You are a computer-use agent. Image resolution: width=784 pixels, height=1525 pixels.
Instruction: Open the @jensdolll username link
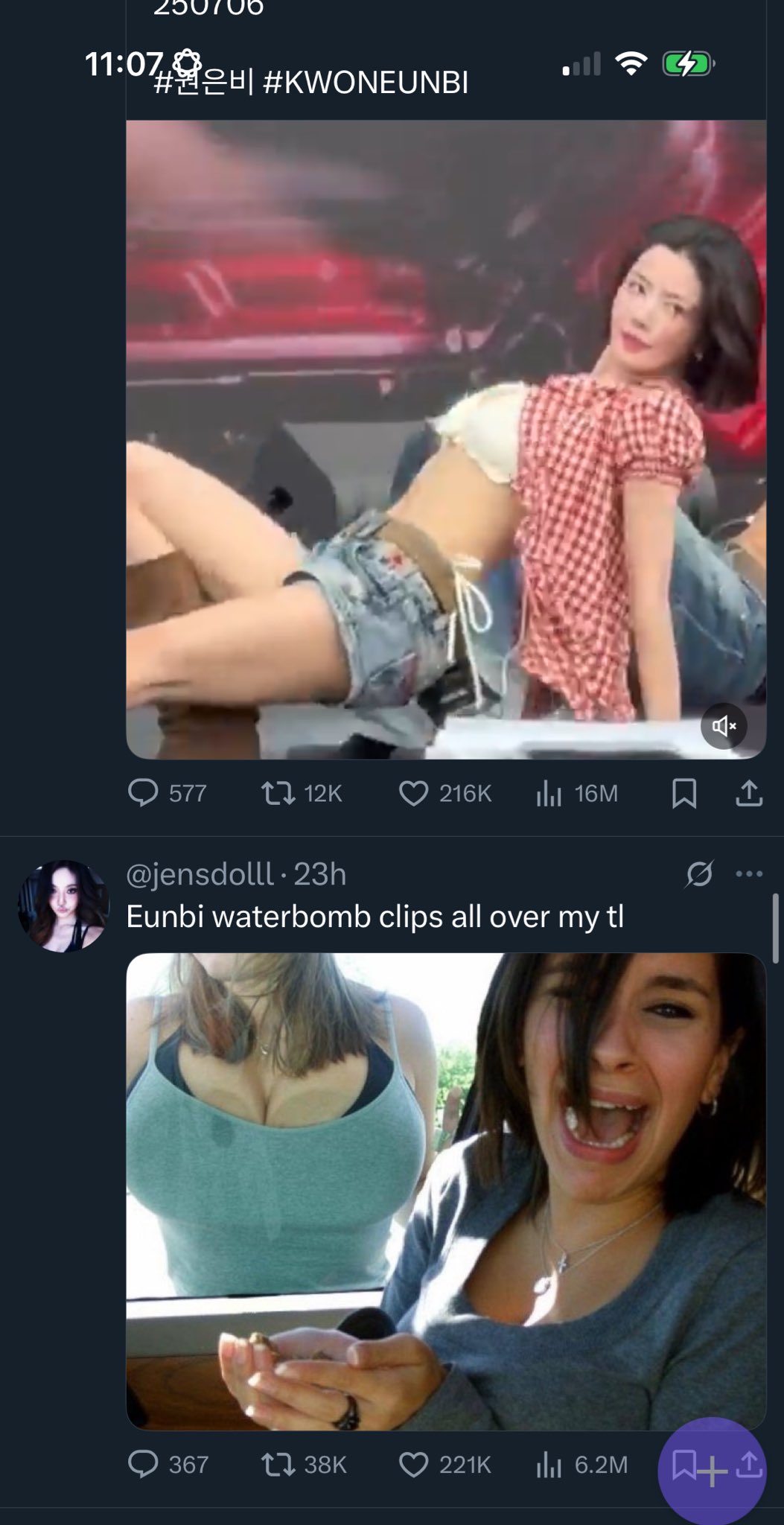coord(200,874)
